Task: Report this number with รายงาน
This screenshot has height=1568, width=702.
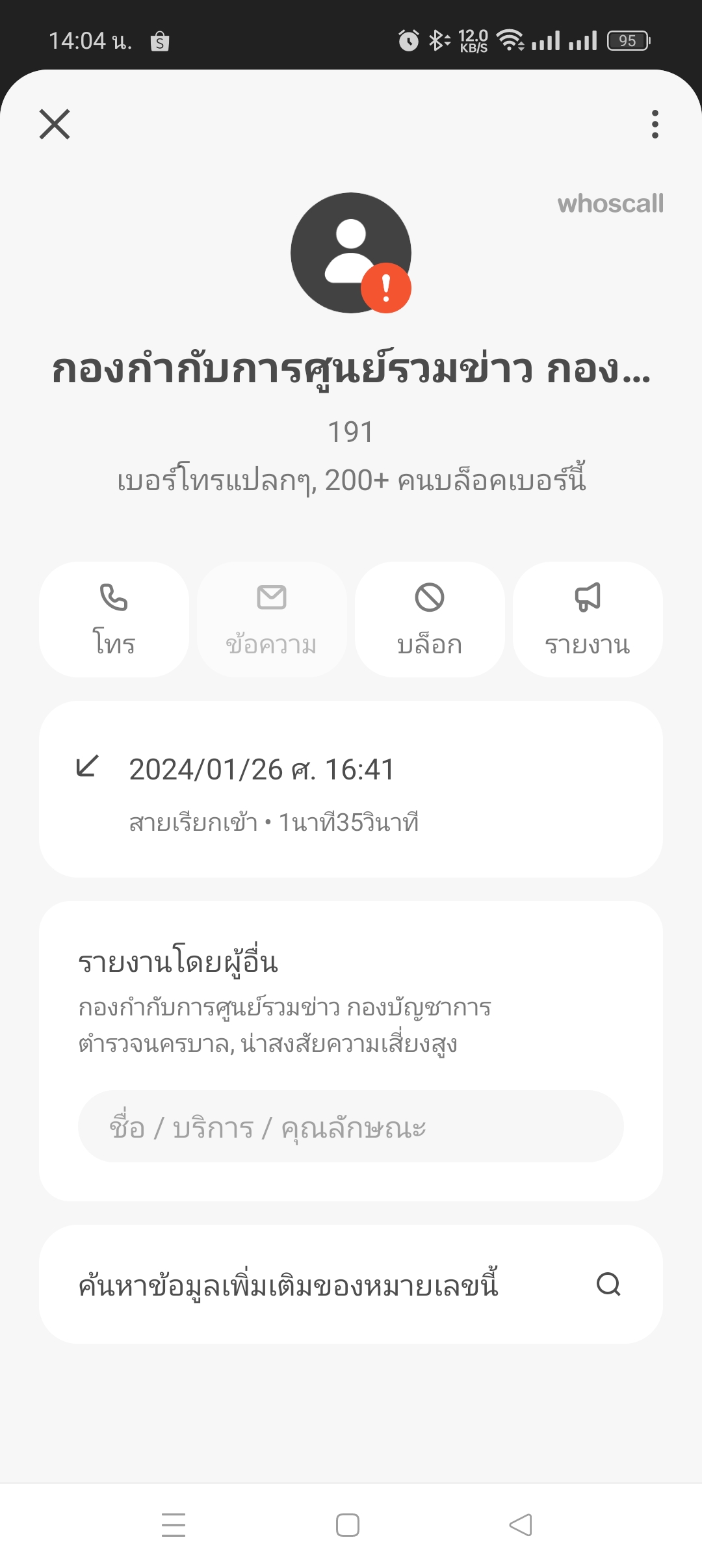Action: (x=588, y=620)
